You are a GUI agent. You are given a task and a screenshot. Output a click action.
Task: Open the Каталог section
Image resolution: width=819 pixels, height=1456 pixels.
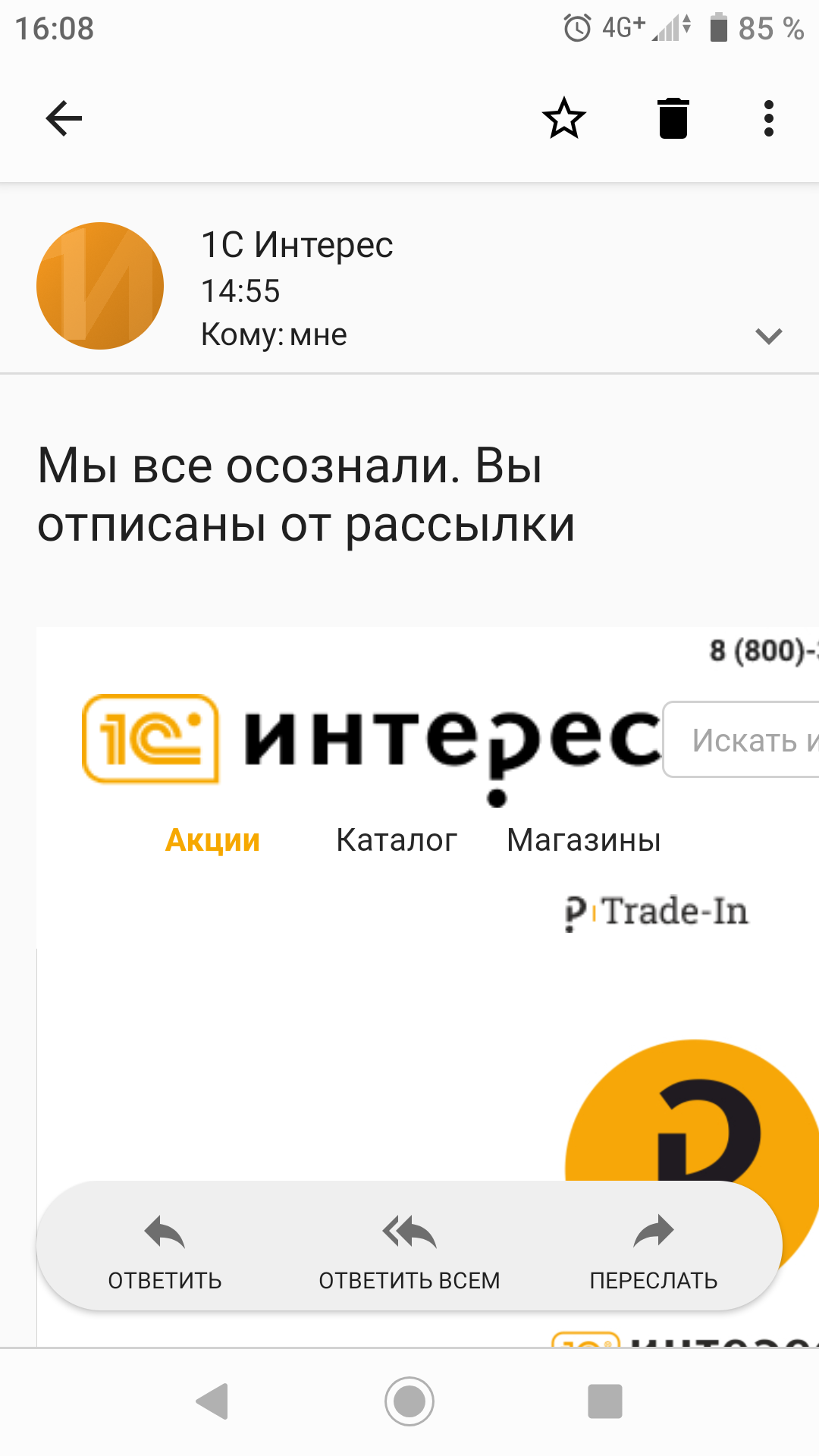coord(396,839)
